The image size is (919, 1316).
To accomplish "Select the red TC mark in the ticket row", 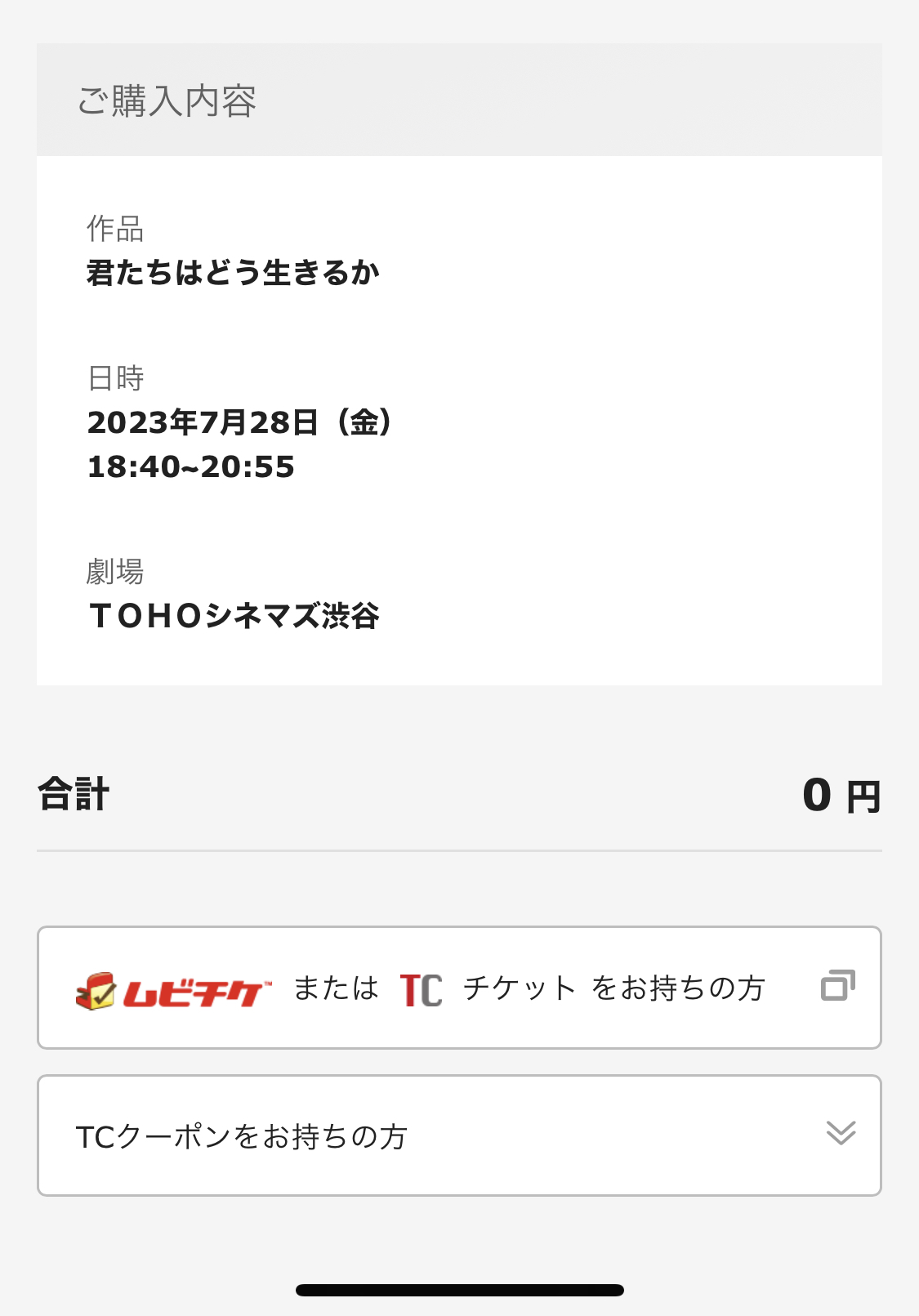I will [420, 988].
